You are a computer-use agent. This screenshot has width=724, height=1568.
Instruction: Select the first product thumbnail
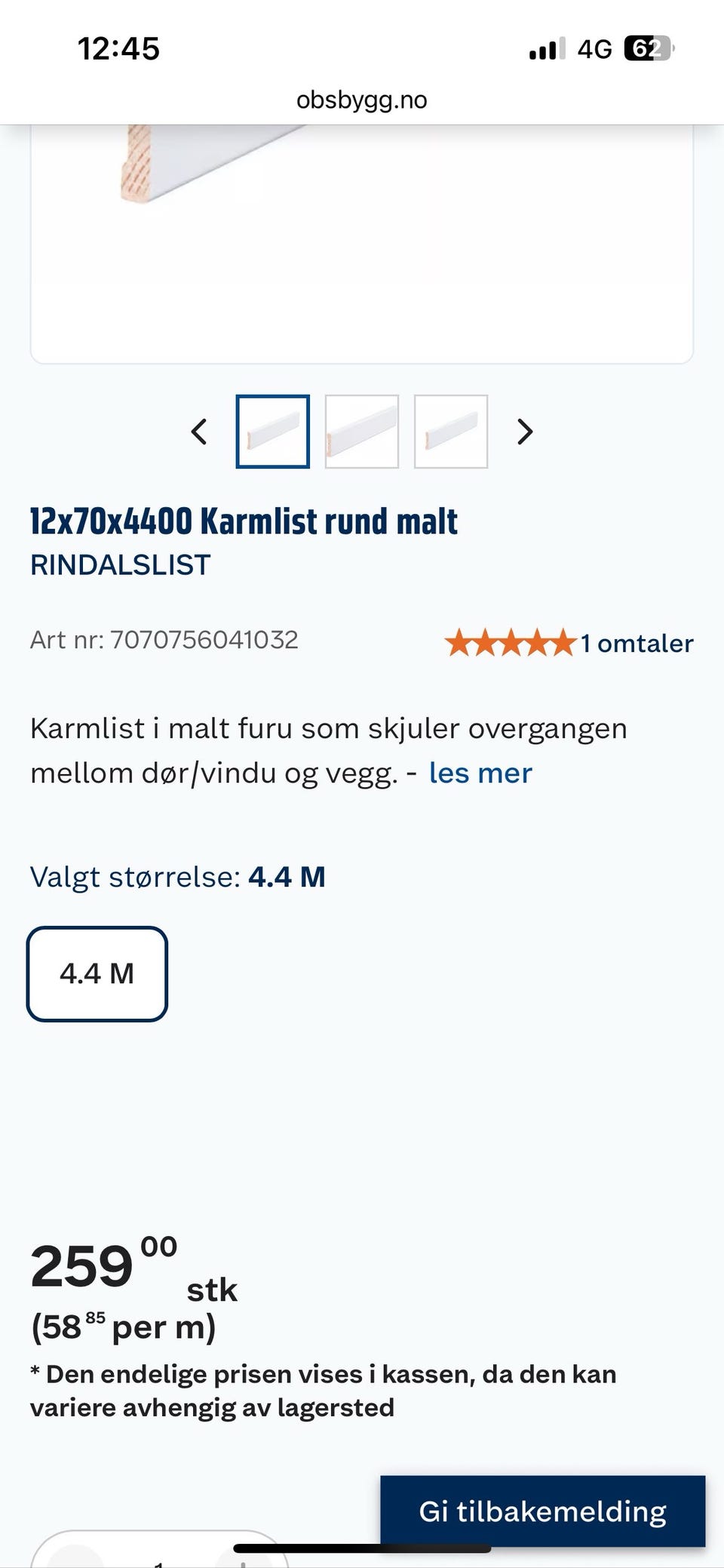[x=274, y=432]
